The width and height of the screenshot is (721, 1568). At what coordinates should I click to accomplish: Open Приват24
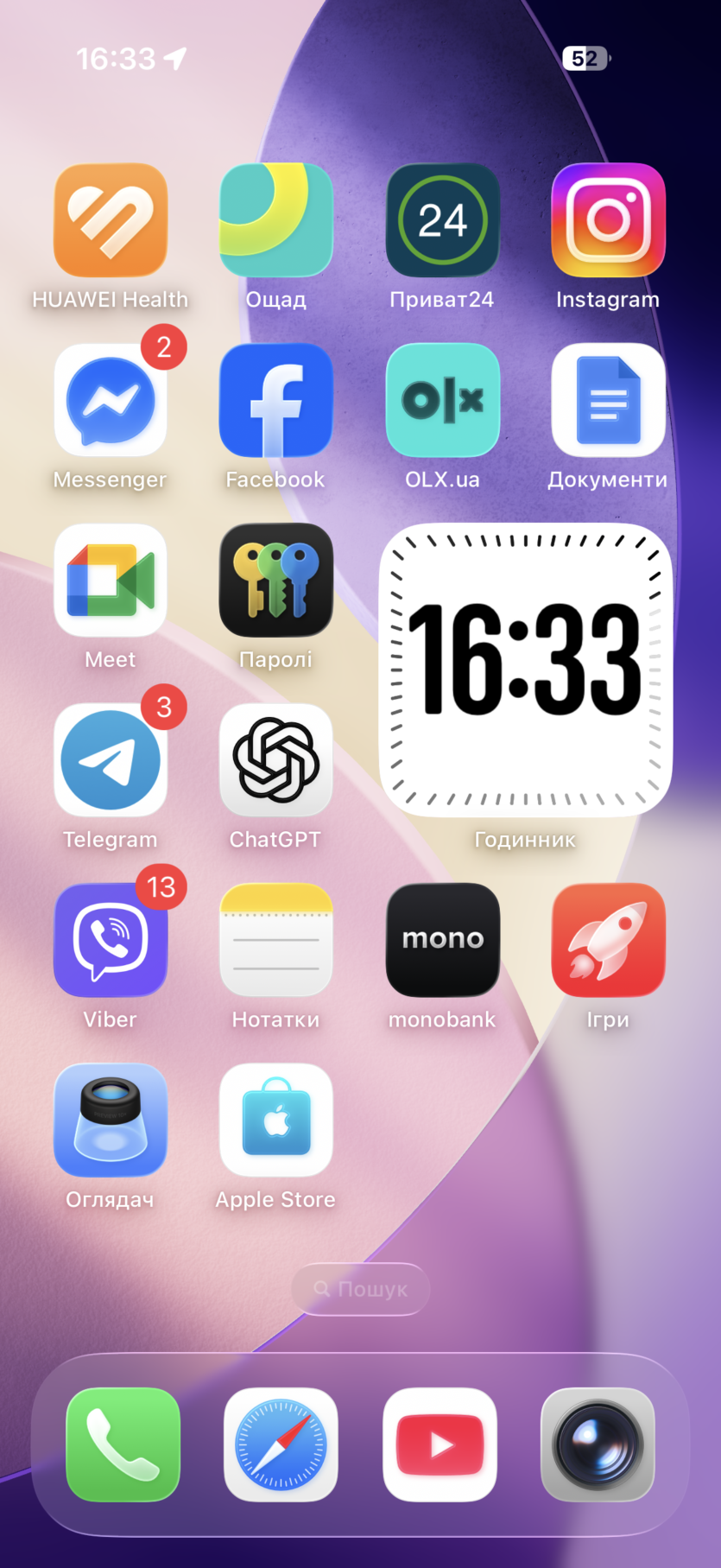point(442,220)
